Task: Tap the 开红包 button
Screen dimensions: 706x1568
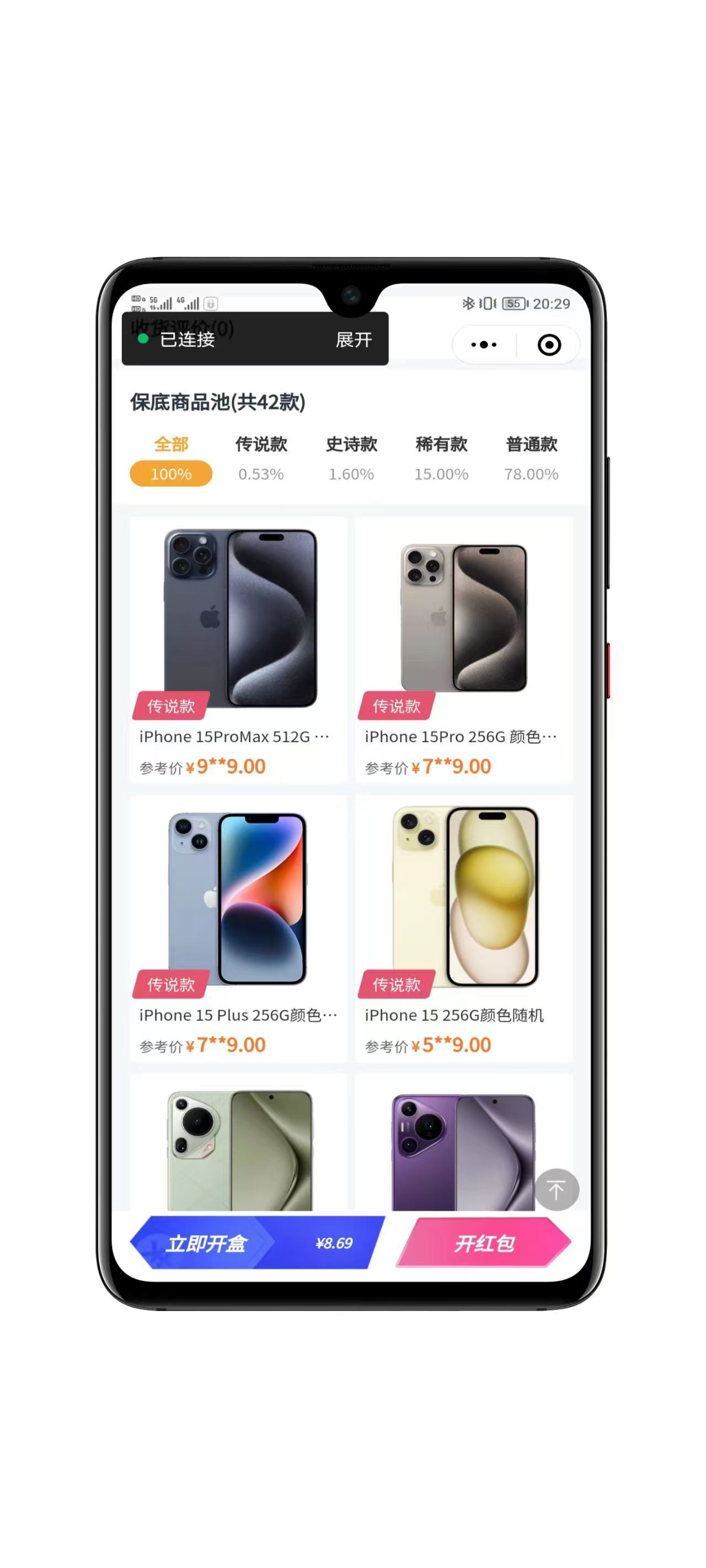Action: pos(484,1242)
